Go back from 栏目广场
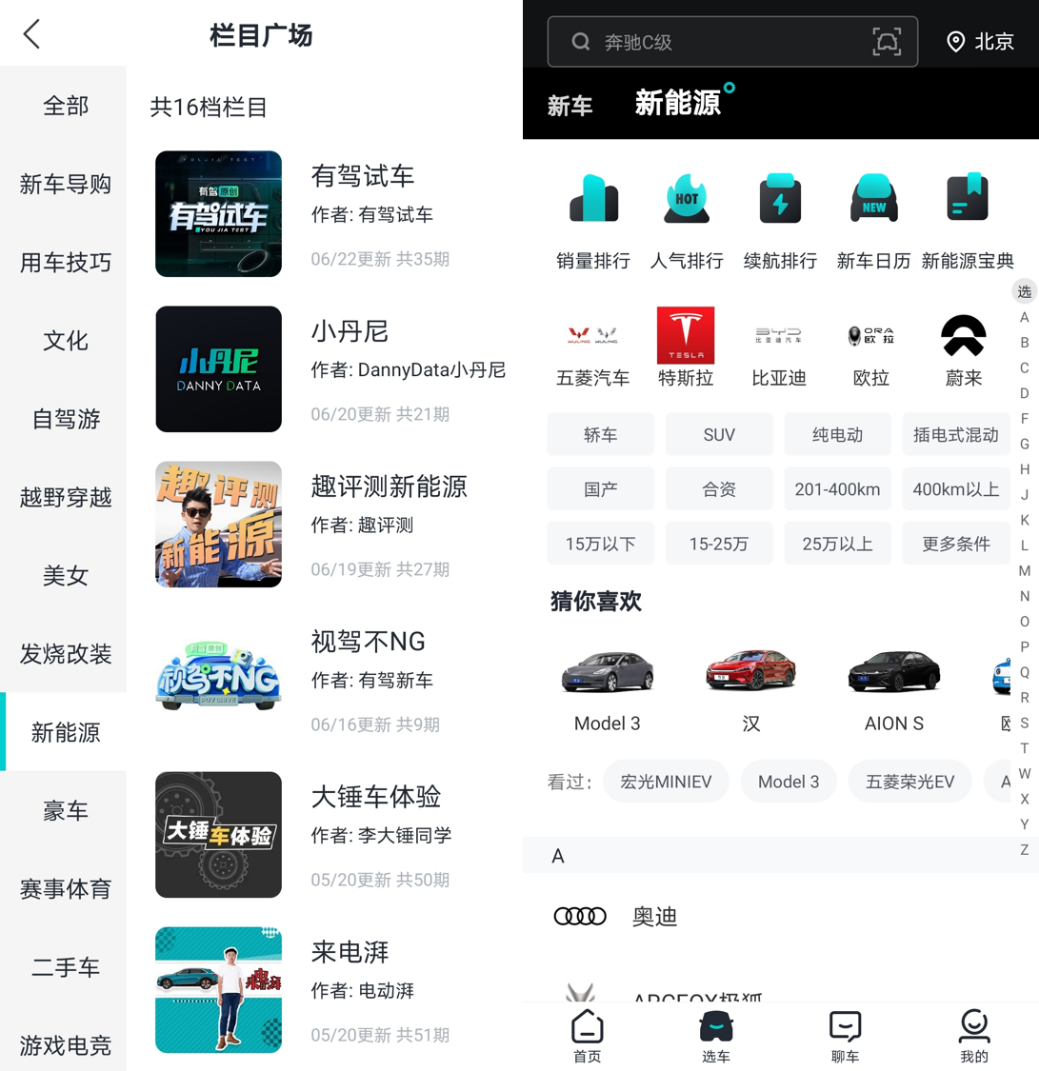Viewport: 1039px width, 1071px height. [32, 34]
